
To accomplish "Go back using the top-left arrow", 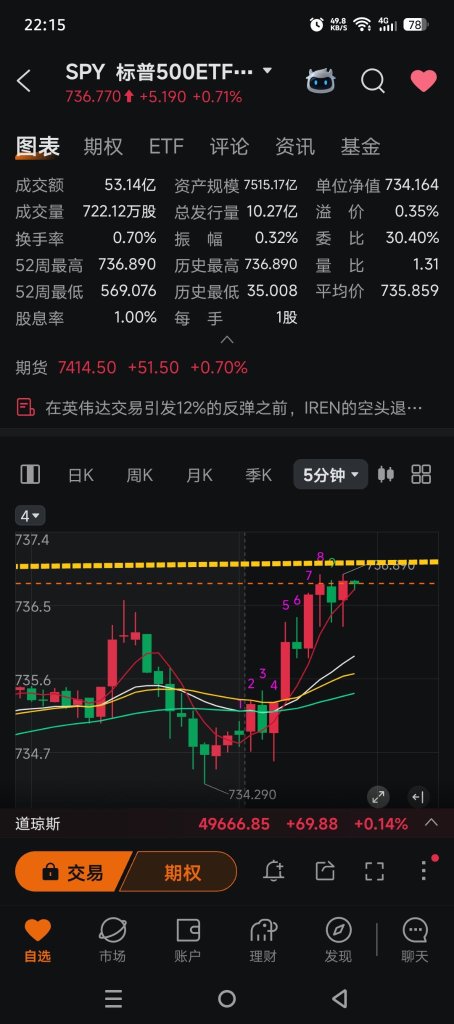I will [x=24, y=82].
